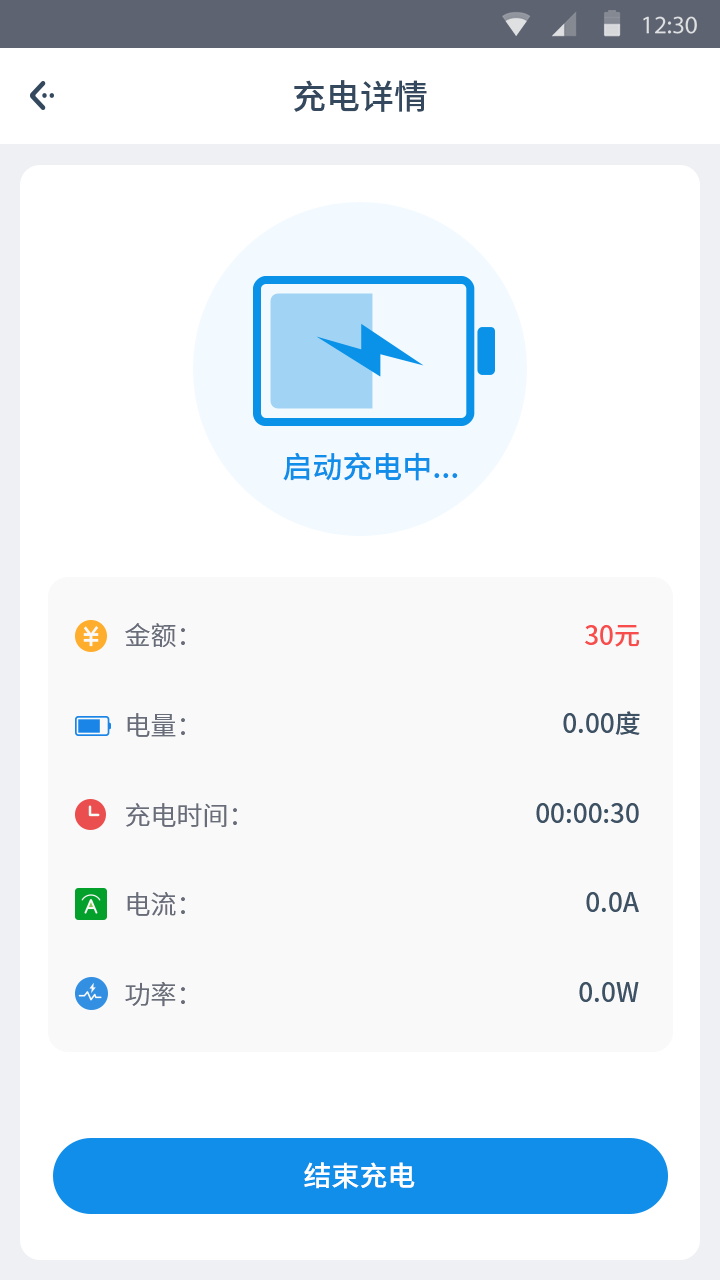Select the 充电详情 title text

point(358,96)
